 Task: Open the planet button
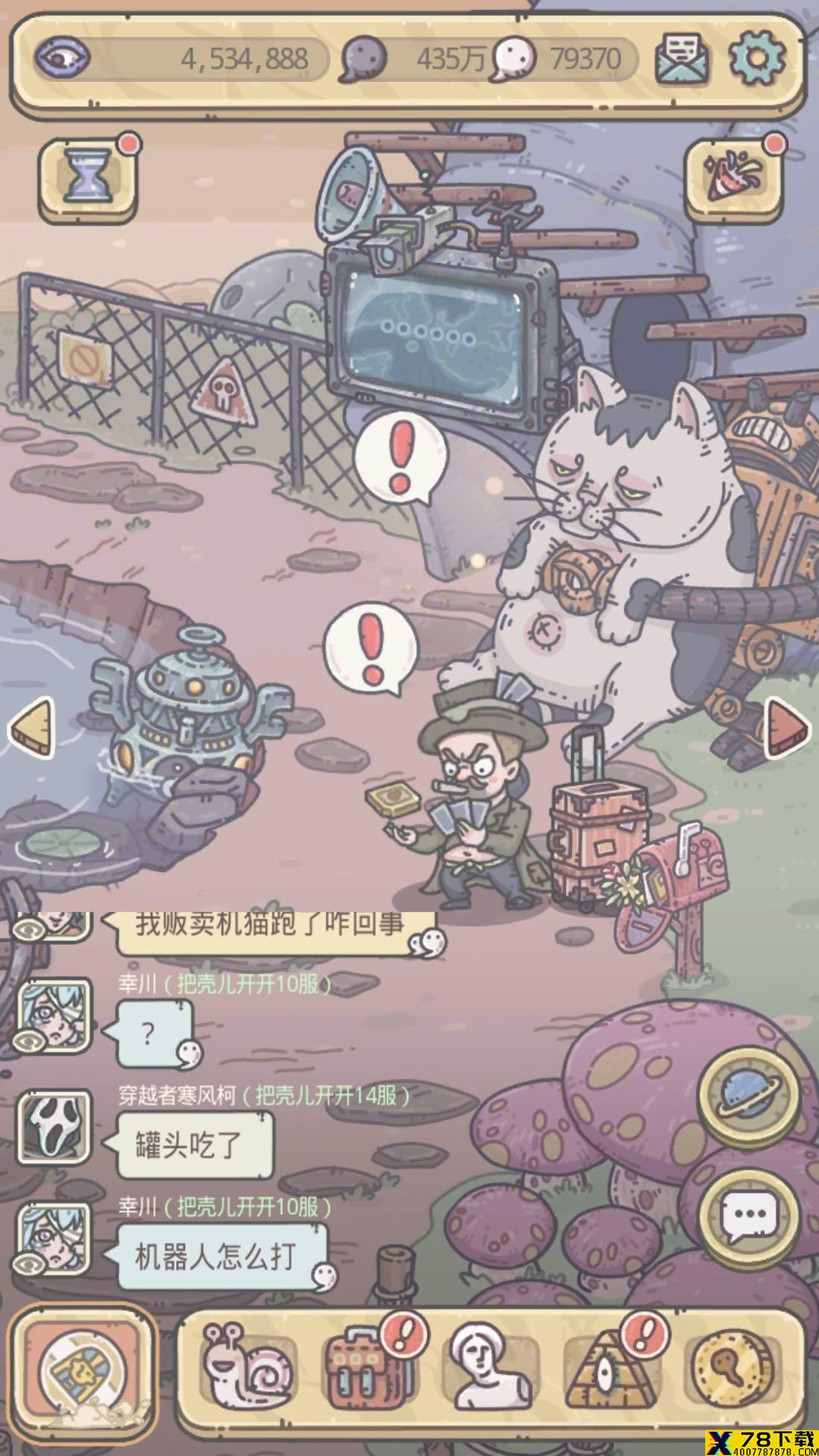point(748,1094)
